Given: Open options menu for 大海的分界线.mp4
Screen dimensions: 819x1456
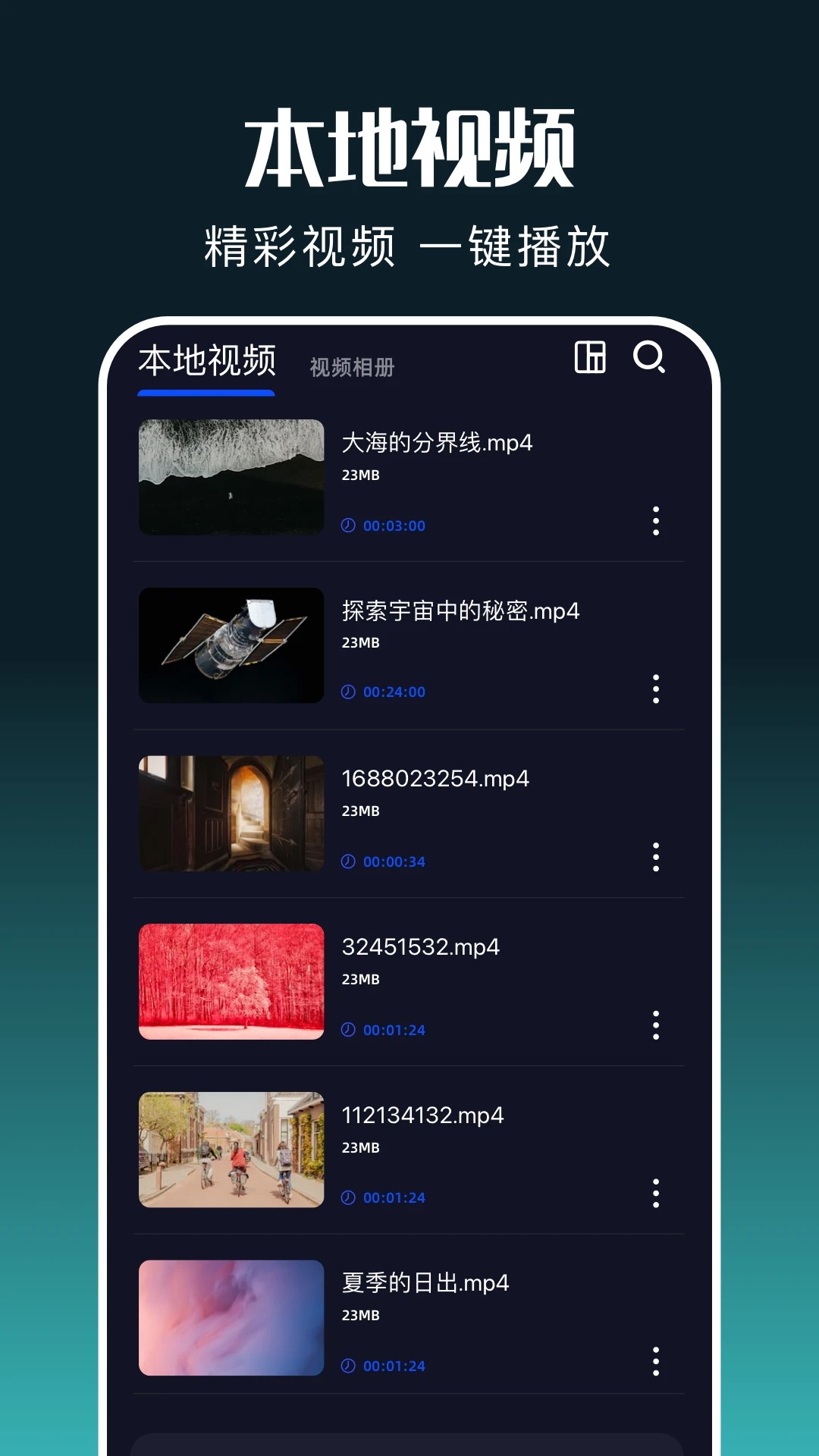Looking at the screenshot, I should (657, 520).
